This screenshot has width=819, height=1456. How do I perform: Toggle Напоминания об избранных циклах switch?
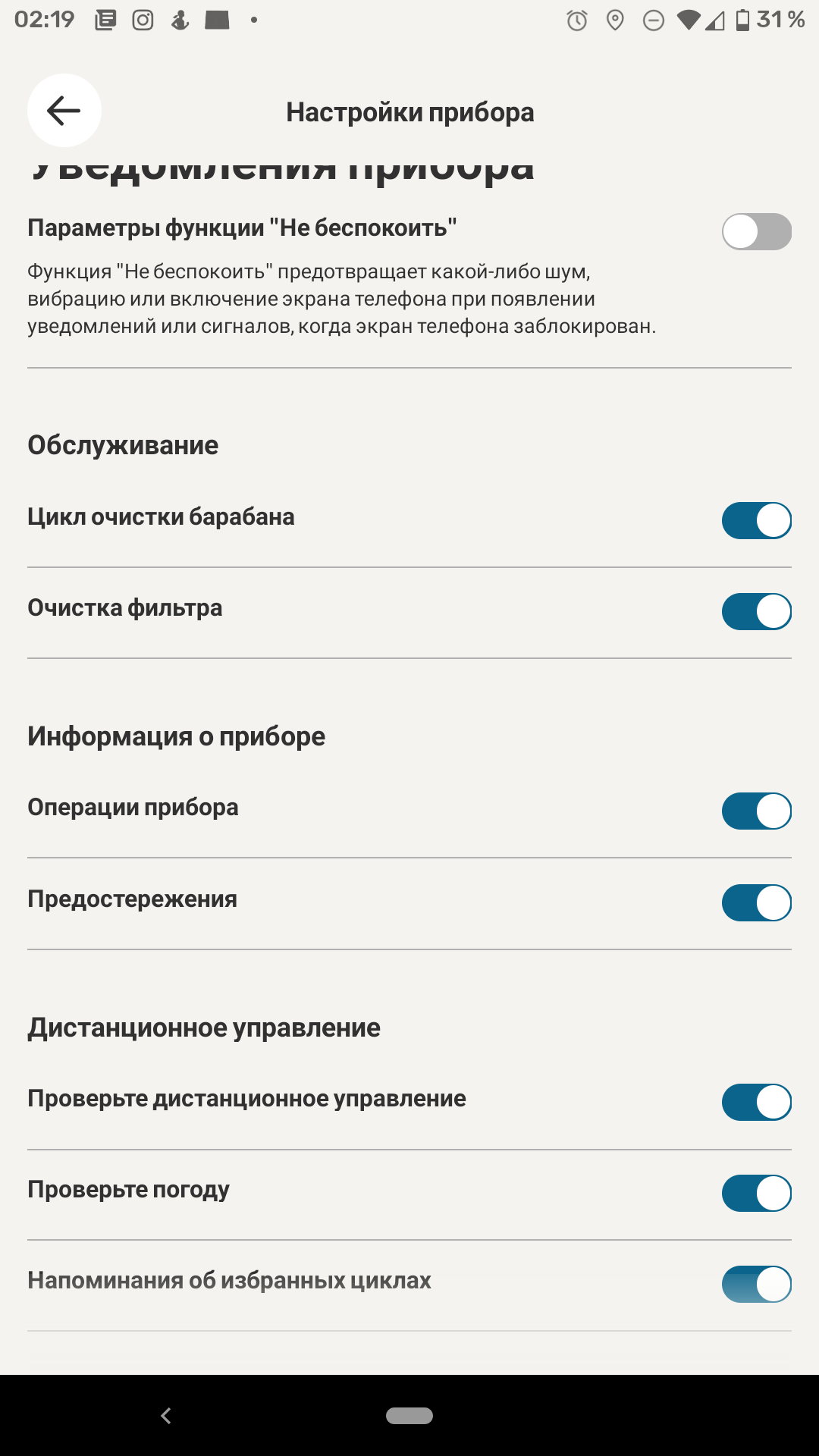756,1284
